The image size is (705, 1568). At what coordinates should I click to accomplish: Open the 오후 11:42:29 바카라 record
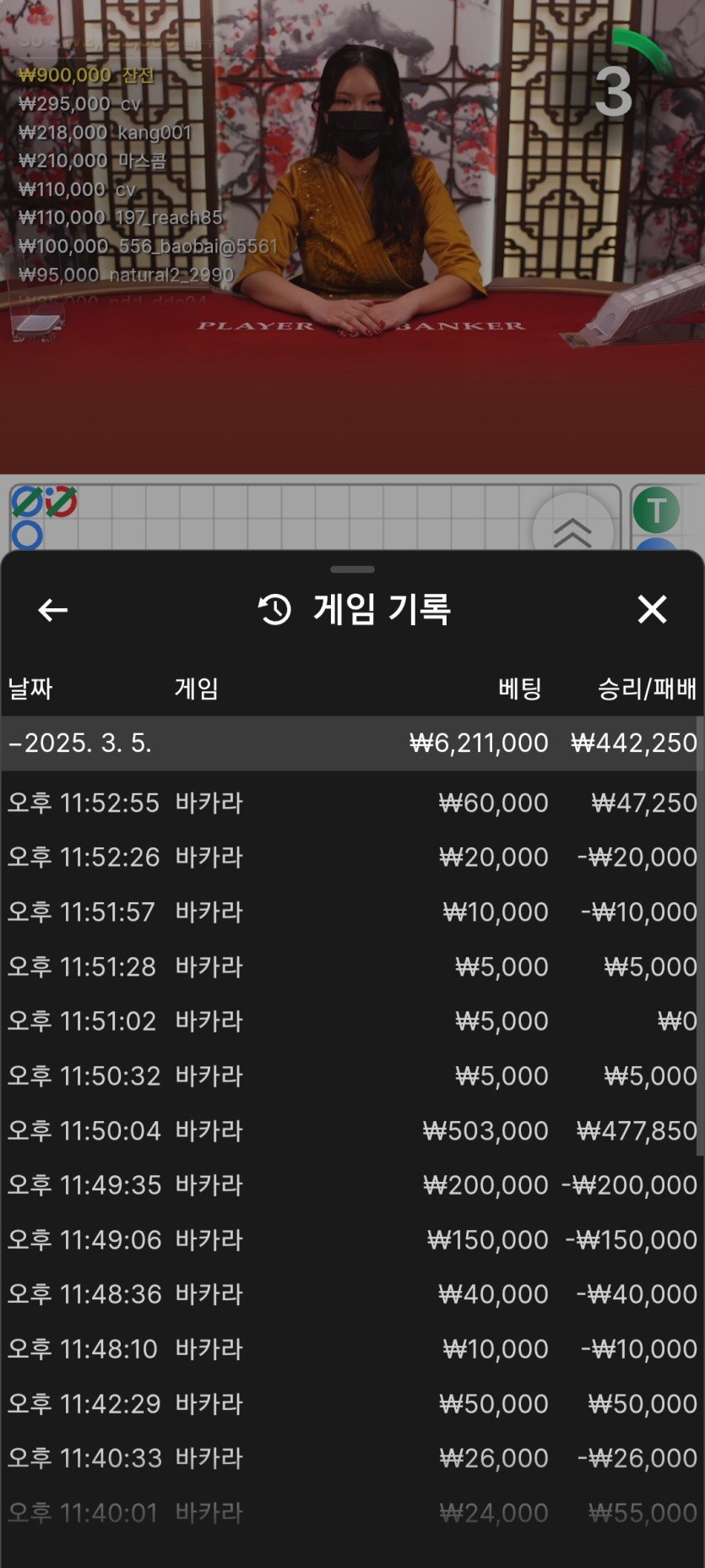(351, 1403)
